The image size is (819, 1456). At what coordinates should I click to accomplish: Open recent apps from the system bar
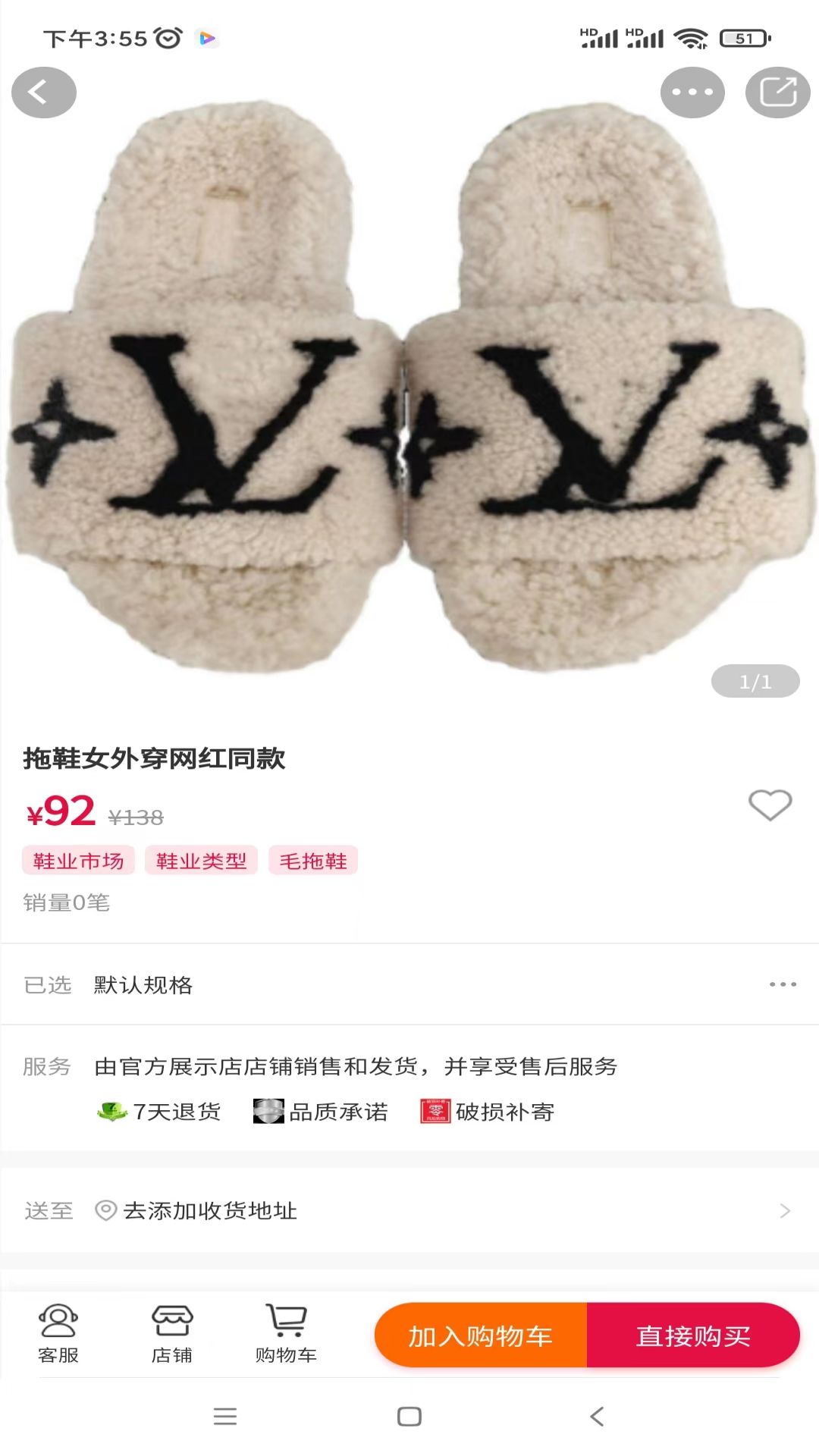(x=225, y=1416)
